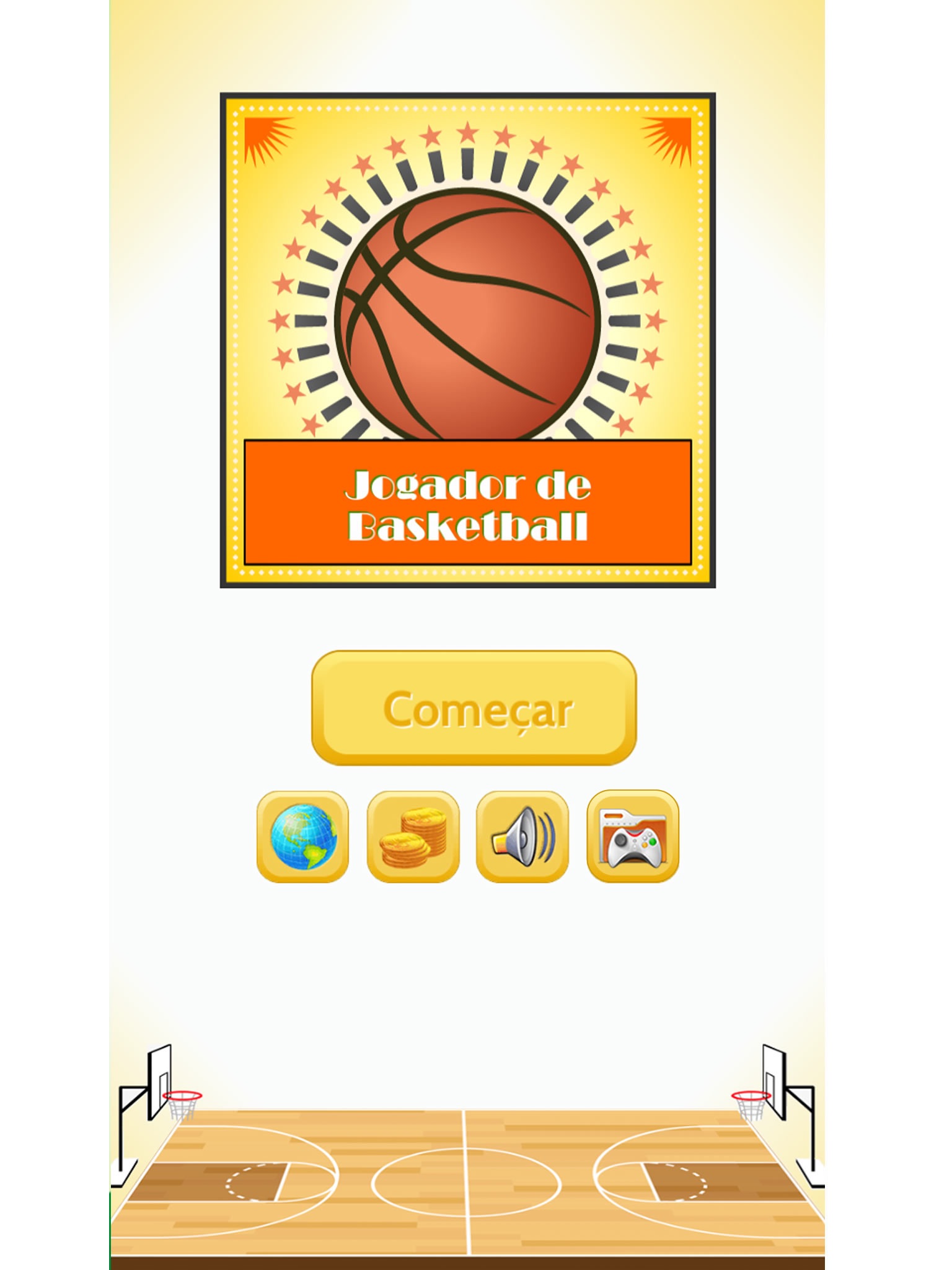Open the more games controller icon
The height and width of the screenshot is (1270, 952).
pyautogui.click(x=633, y=836)
